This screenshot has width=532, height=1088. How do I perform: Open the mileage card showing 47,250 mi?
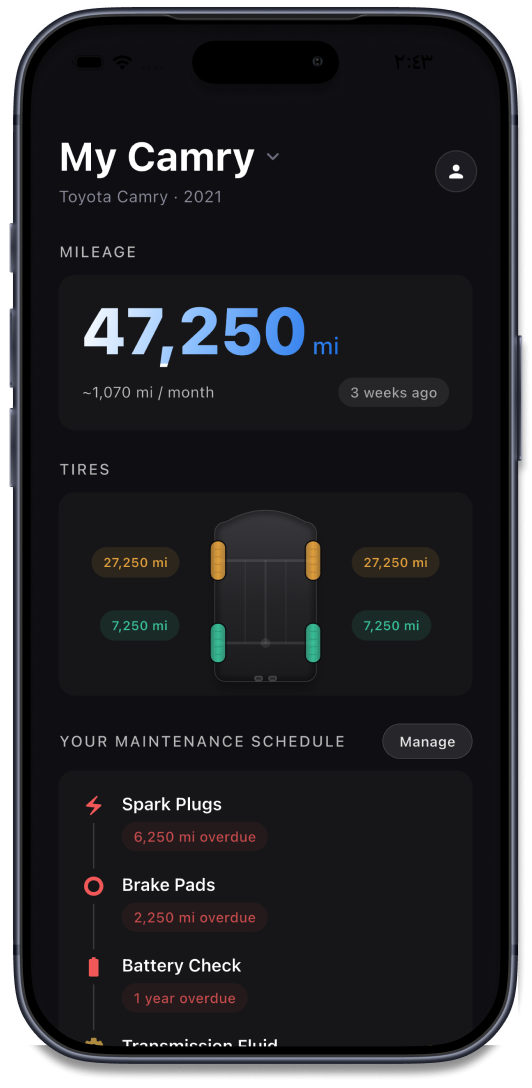click(x=266, y=352)
